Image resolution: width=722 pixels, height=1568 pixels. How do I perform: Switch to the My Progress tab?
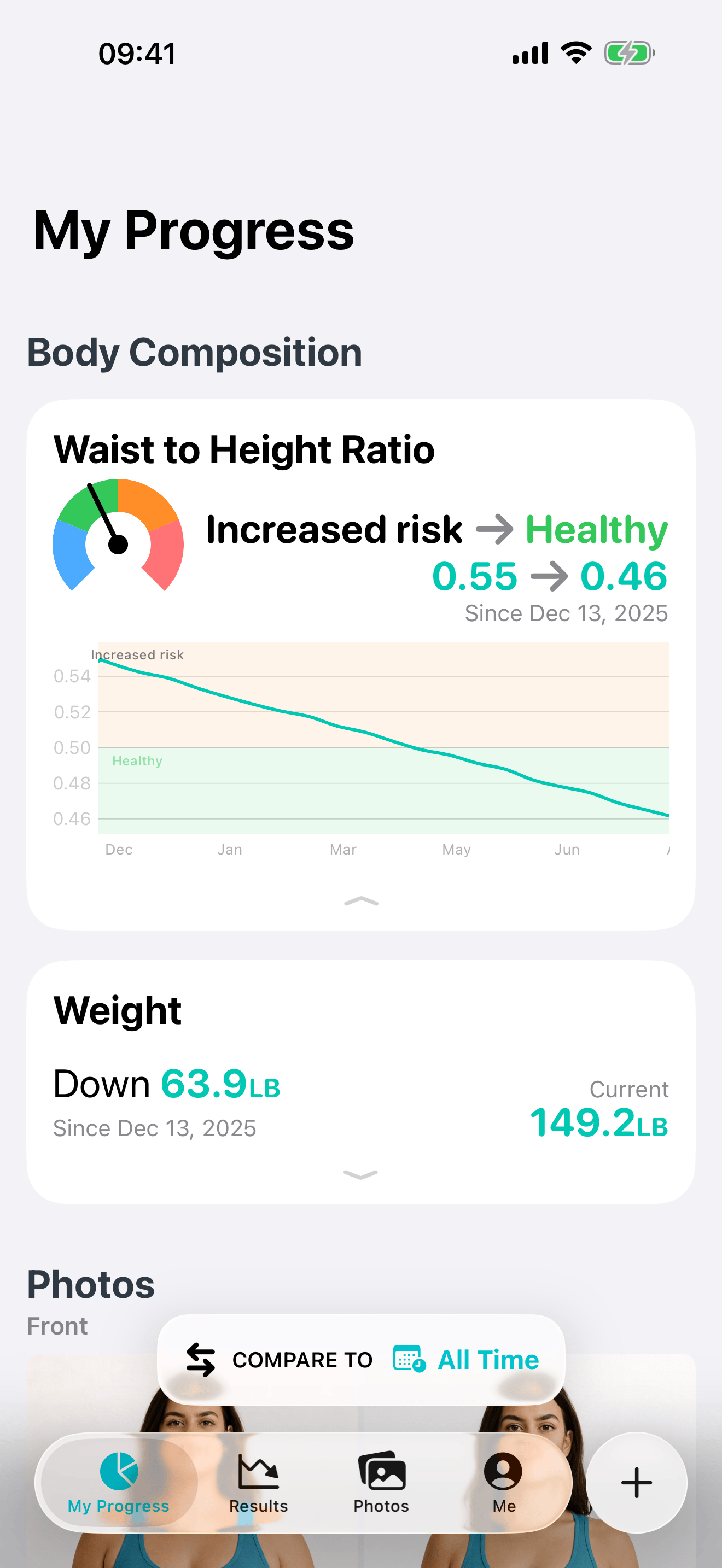[119, 1483]
